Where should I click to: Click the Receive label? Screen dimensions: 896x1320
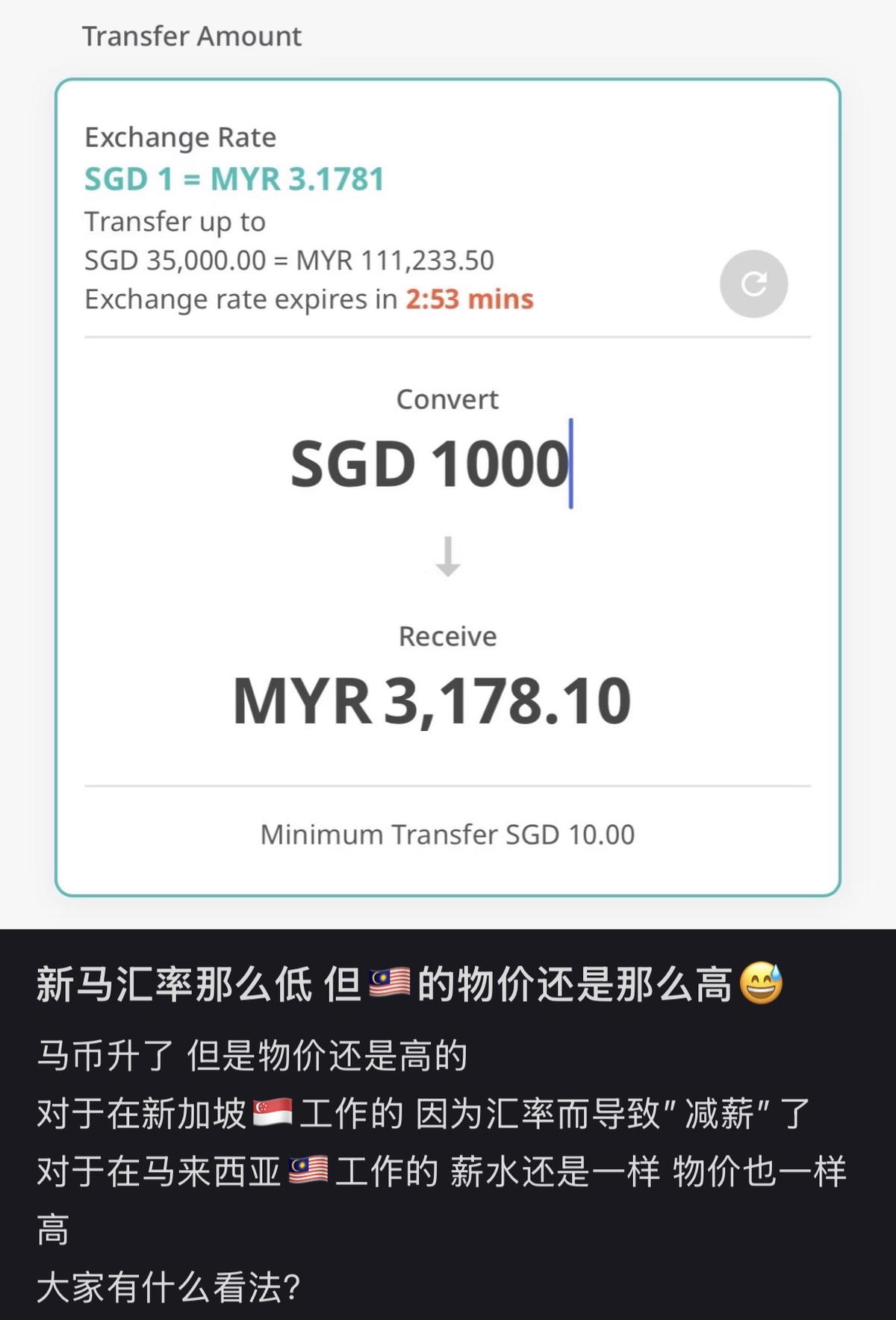coord(447,636)
